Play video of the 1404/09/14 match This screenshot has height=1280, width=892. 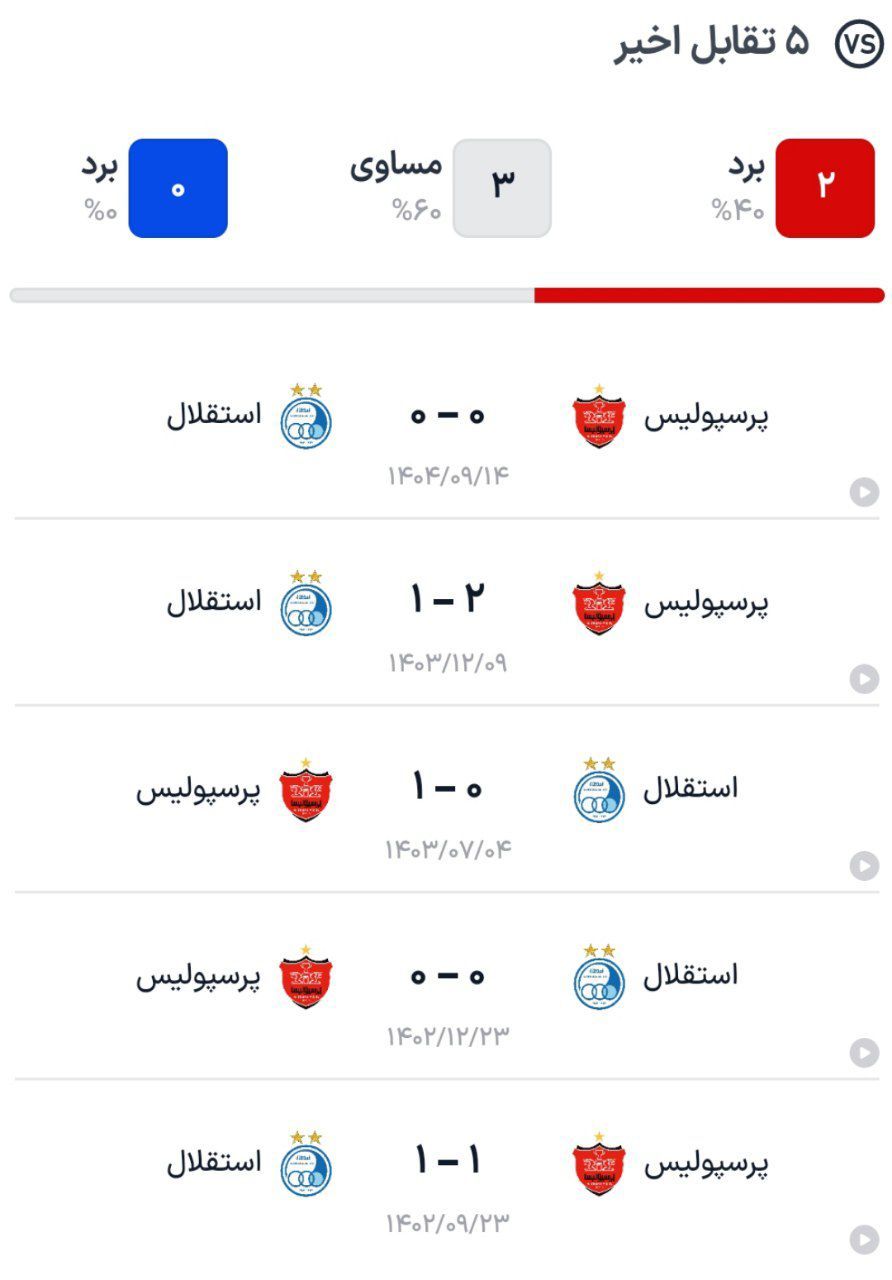click(864, 493)
